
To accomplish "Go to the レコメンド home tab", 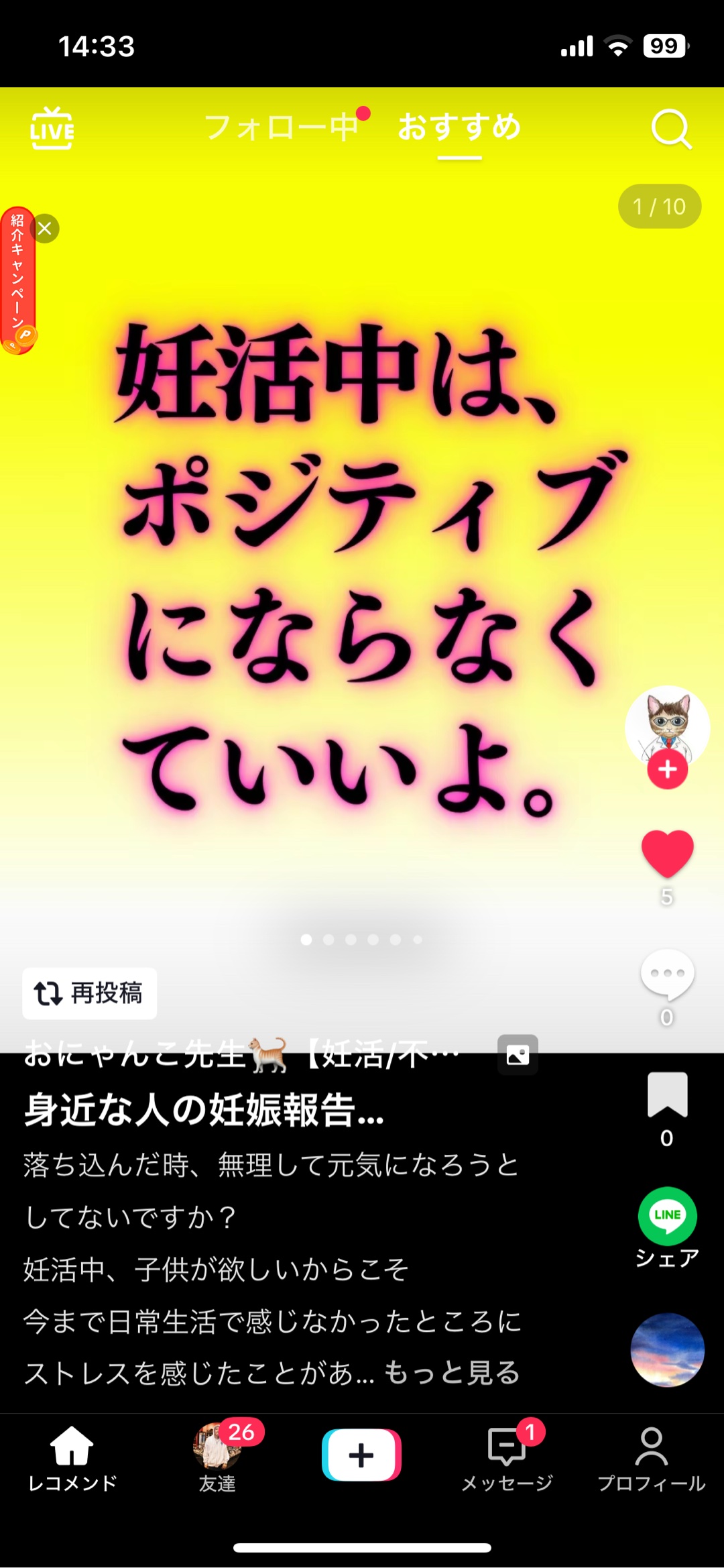I will [x=72, y=1458].
